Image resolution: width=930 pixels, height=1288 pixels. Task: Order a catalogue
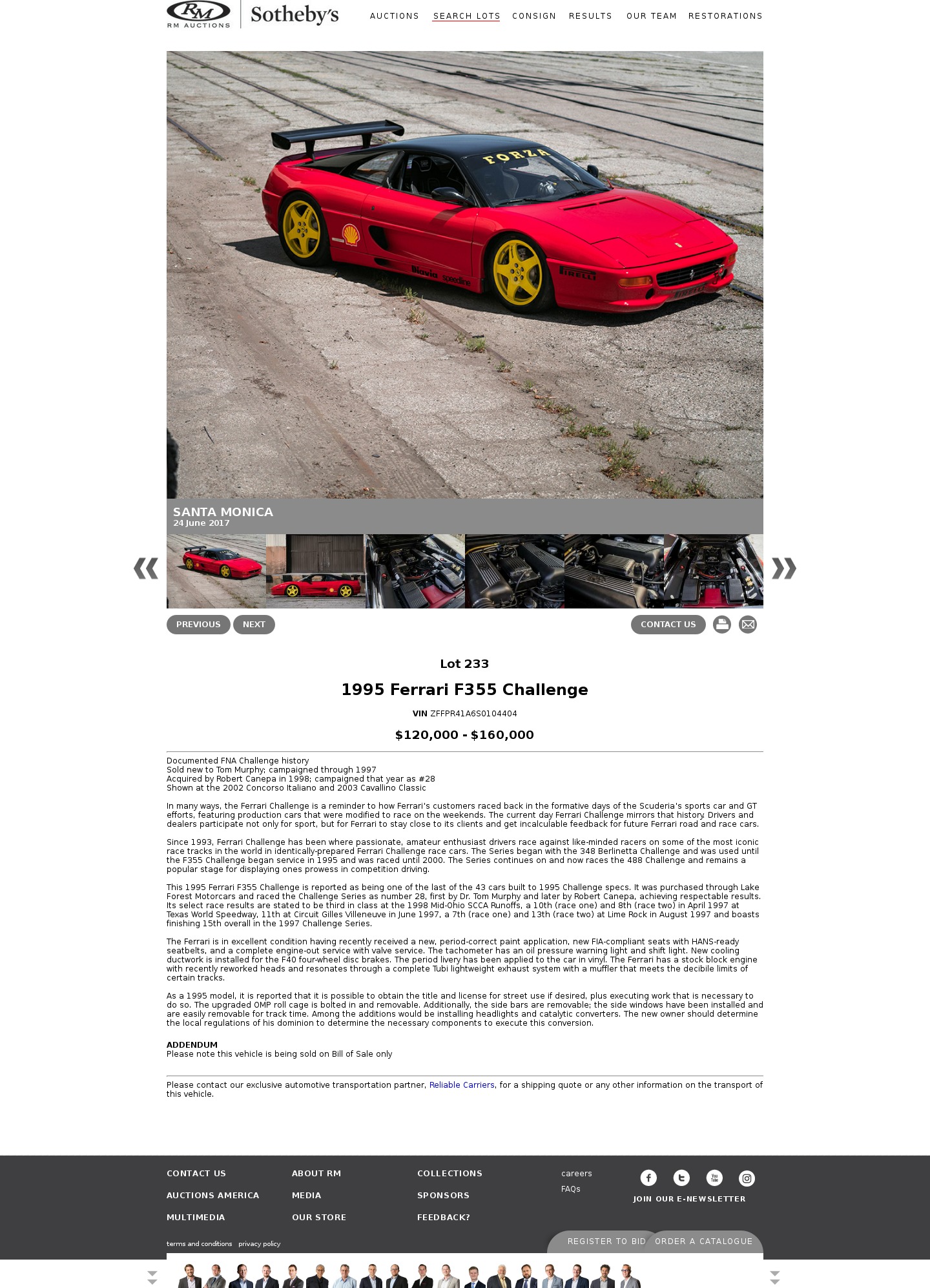(703, 1241)
